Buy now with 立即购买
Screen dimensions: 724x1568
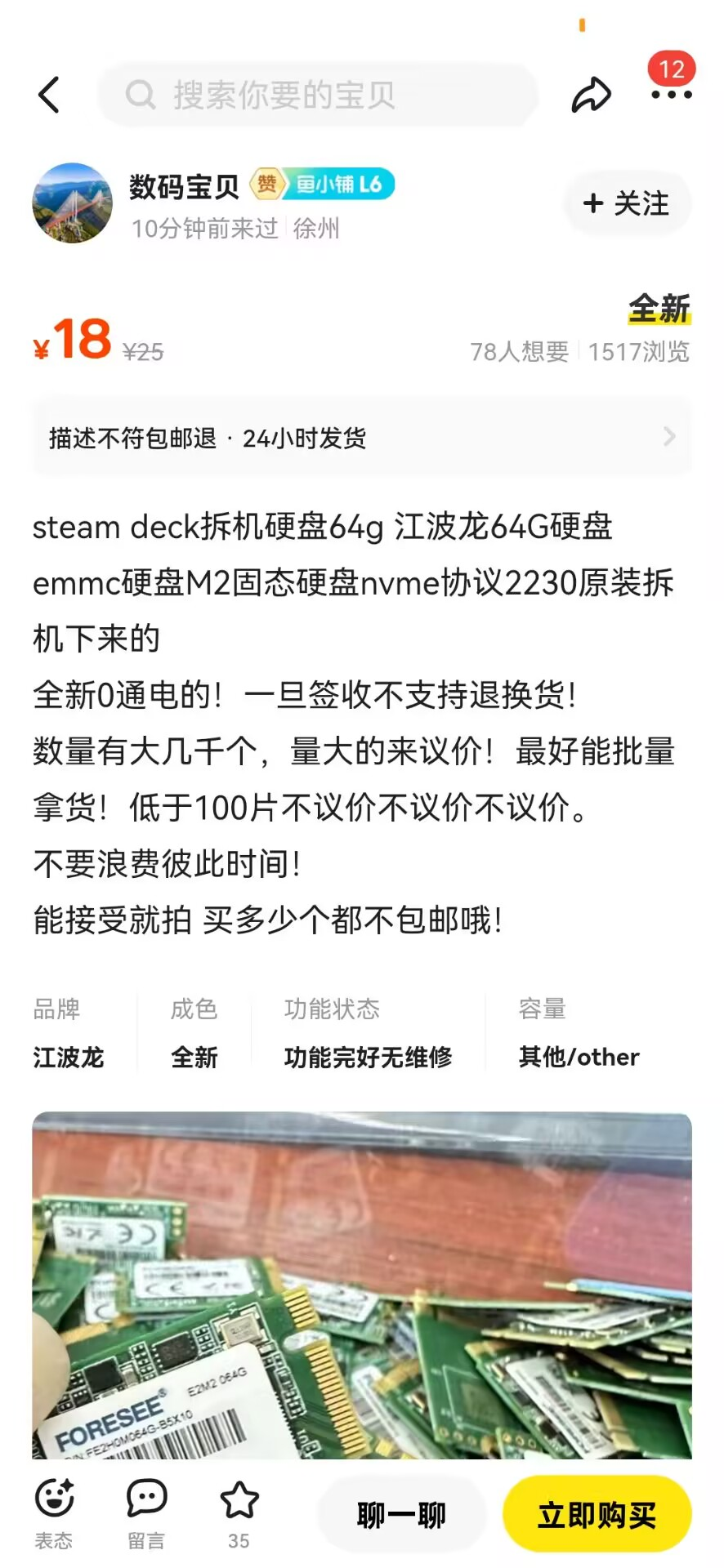point(597,1515)
